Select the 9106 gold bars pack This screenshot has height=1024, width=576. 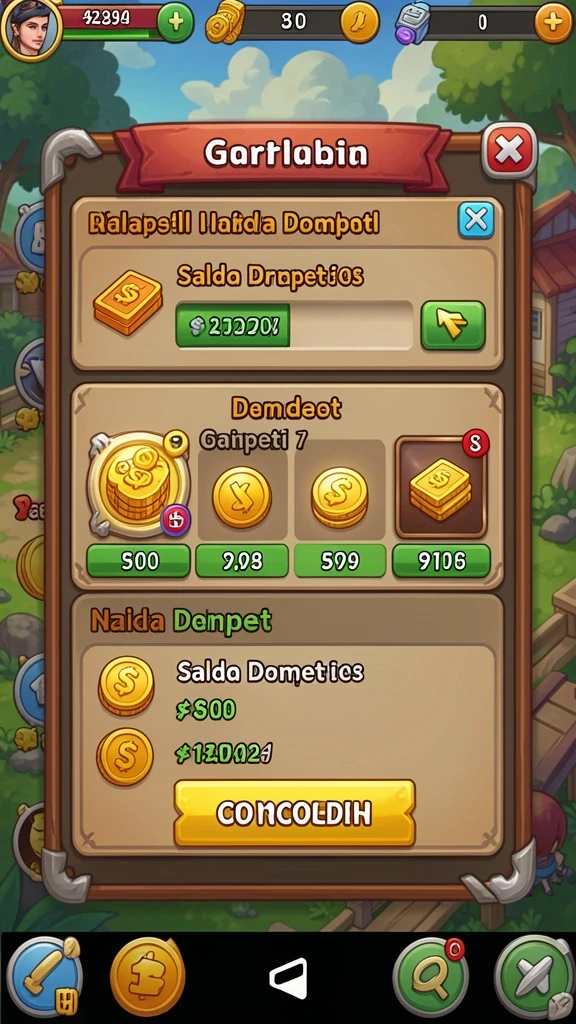coord(441,561)
